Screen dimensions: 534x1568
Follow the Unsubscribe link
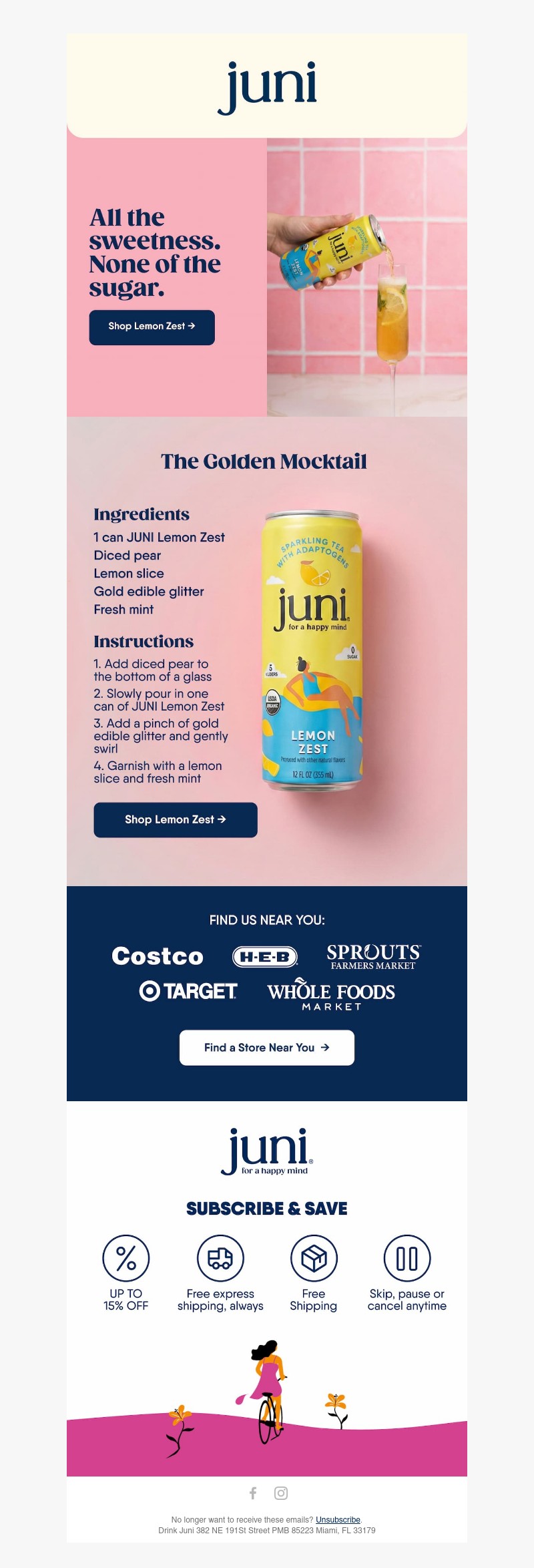click(338, 1519)
